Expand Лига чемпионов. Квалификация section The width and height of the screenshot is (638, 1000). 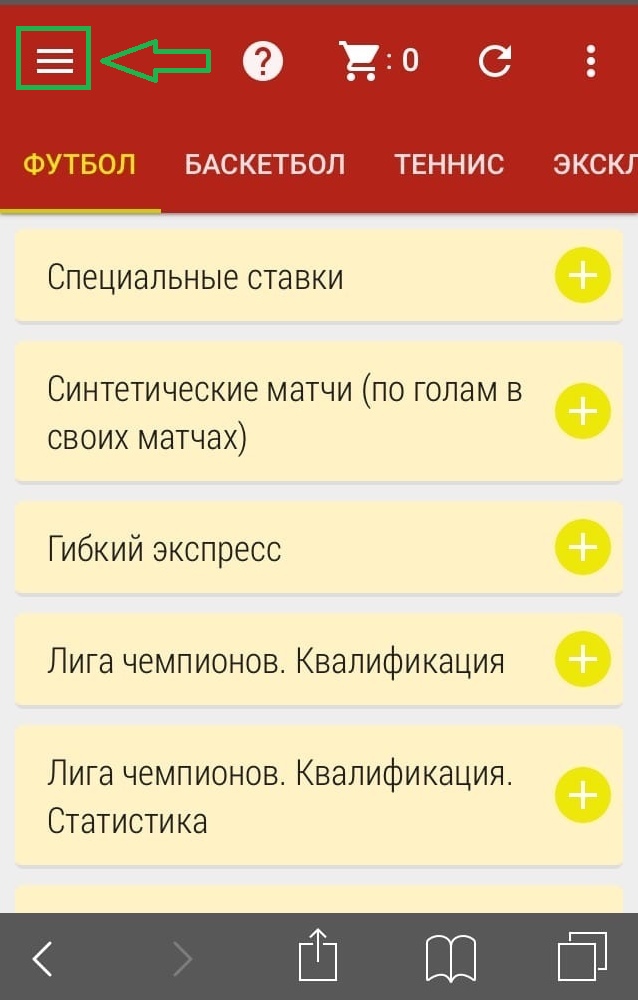(x=582, y=659)
